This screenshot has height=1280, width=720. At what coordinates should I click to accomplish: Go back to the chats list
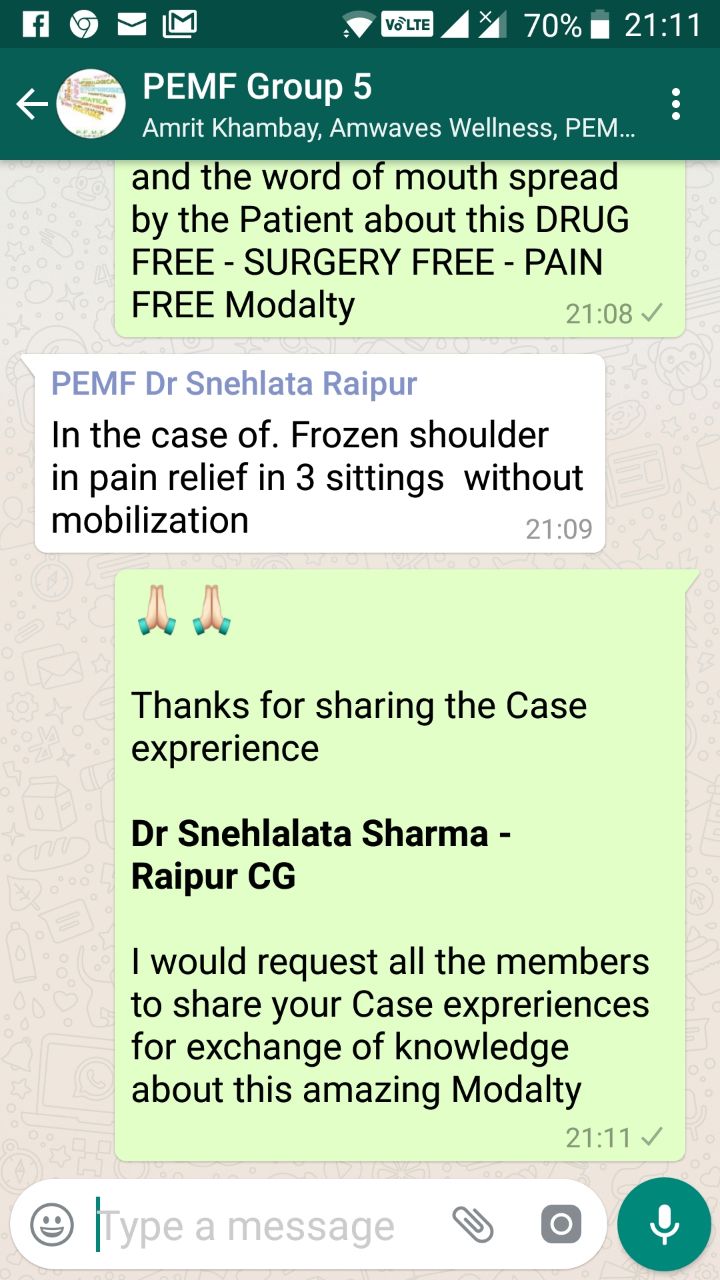pos(32,104)
